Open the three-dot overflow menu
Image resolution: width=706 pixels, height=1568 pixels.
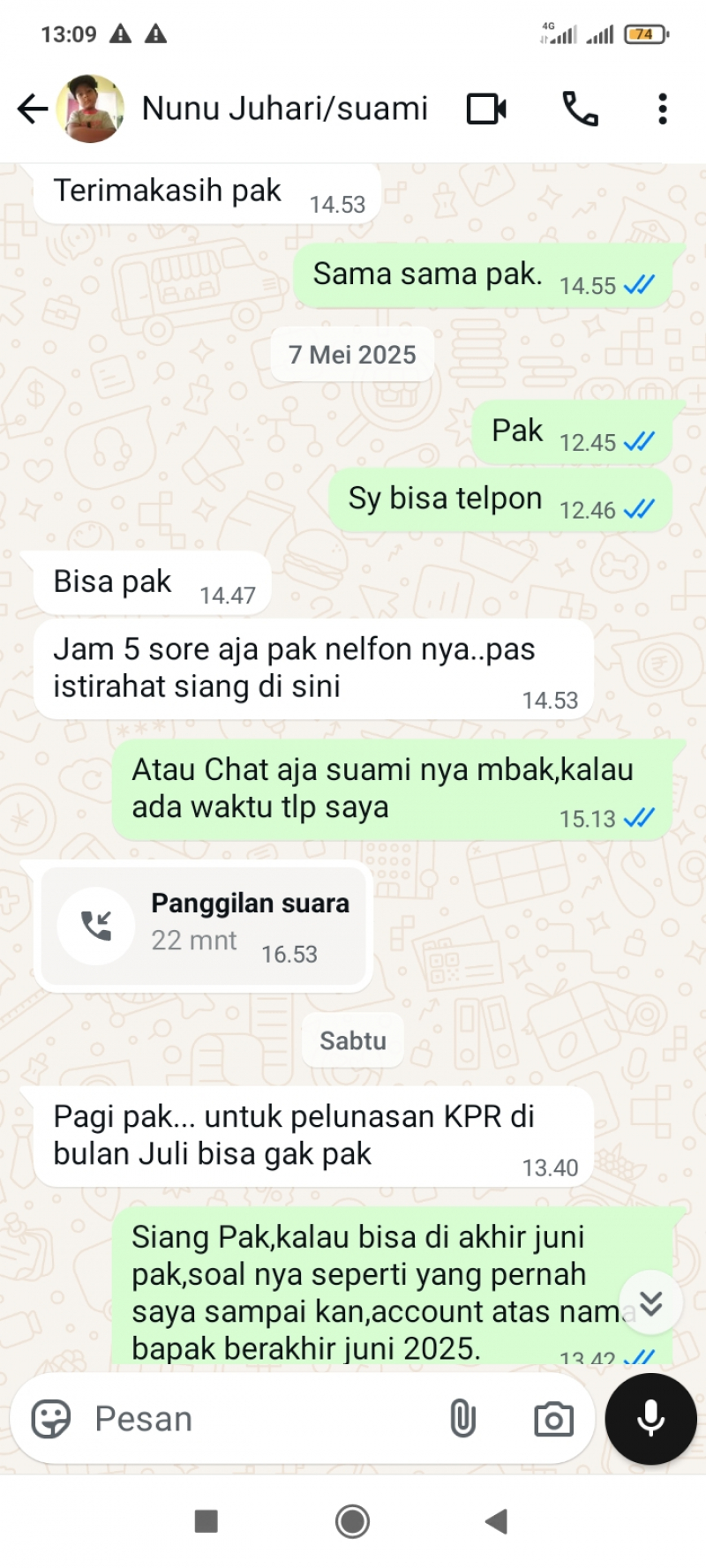coord(662,109)
